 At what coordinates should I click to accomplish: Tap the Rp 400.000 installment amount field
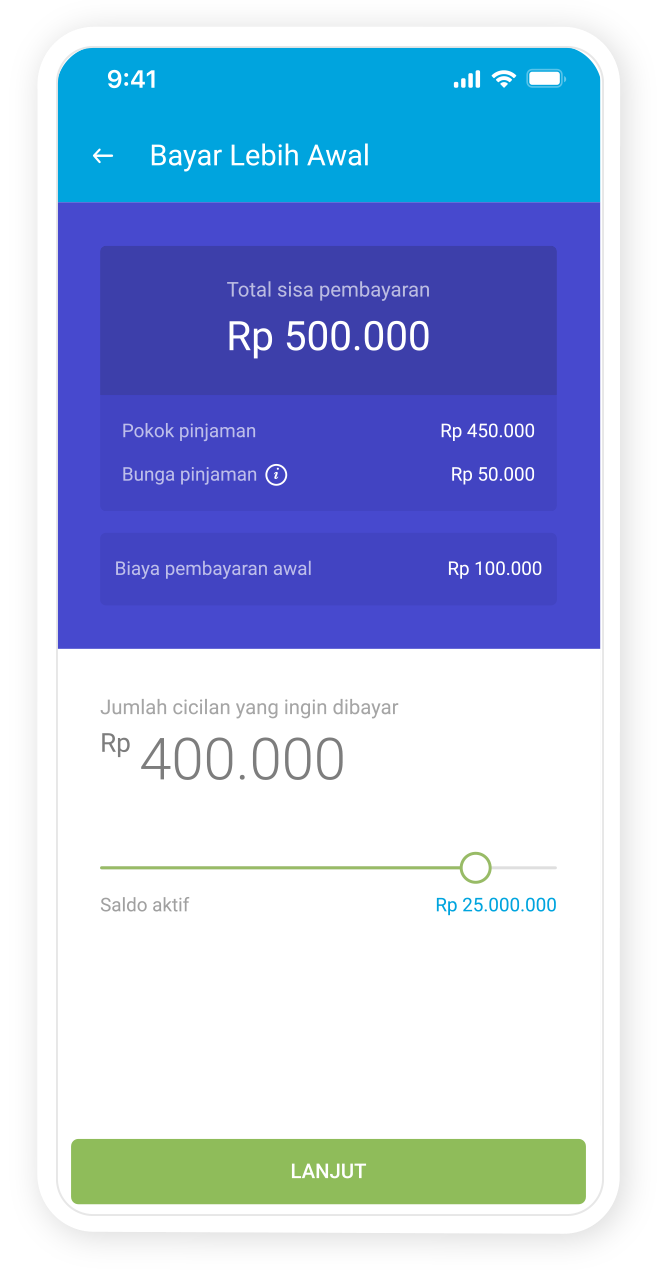(242, 760)
